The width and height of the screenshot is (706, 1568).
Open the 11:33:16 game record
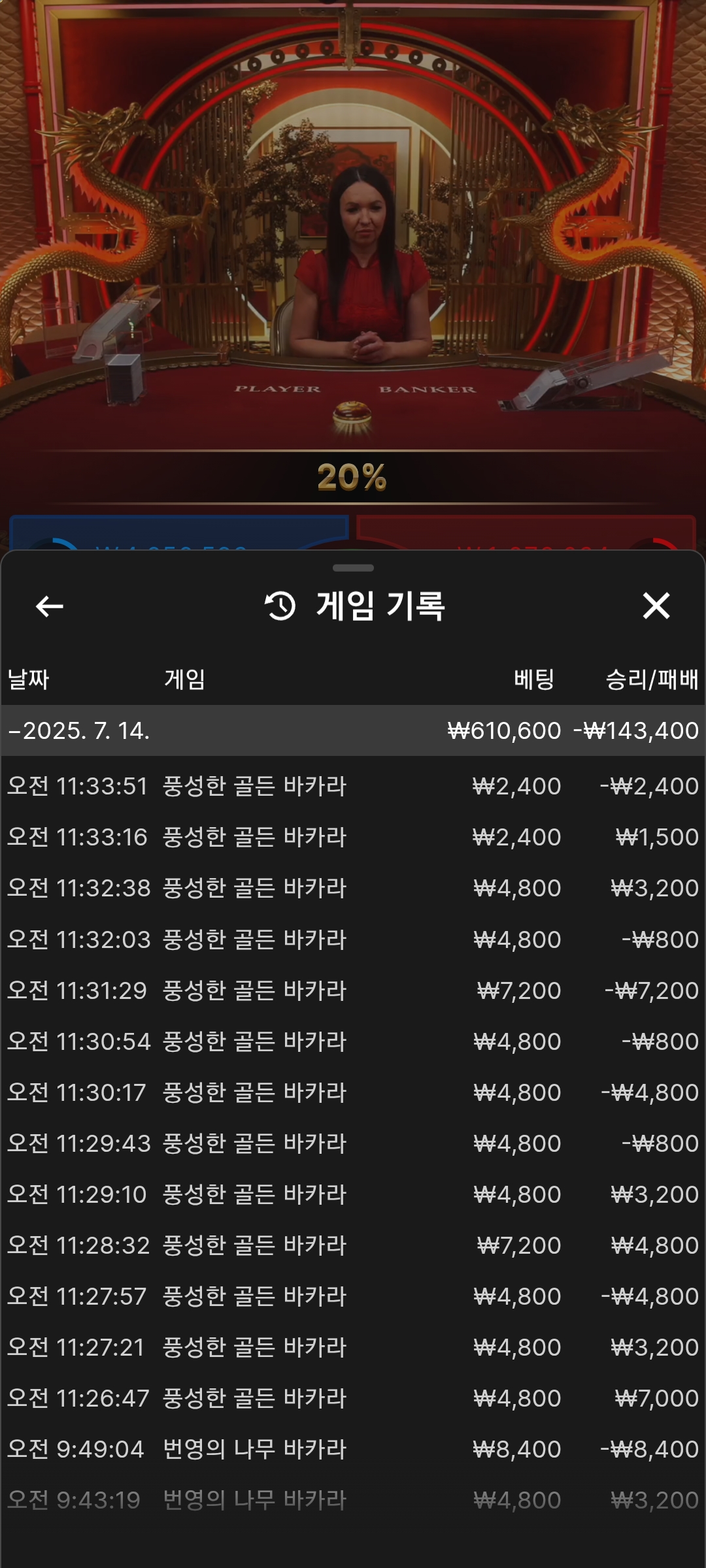[353, 837]
